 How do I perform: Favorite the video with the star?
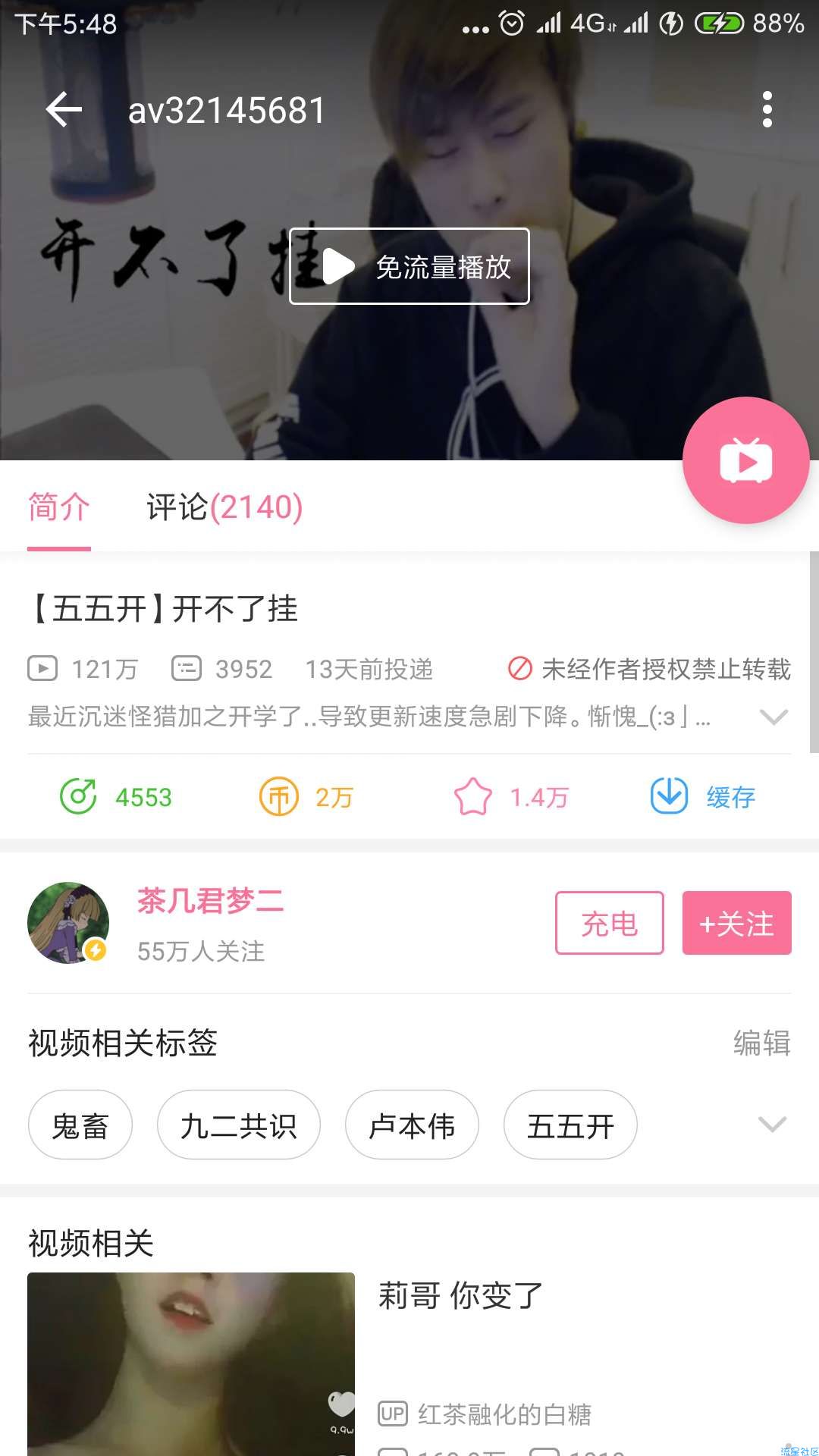click(472, 797)
